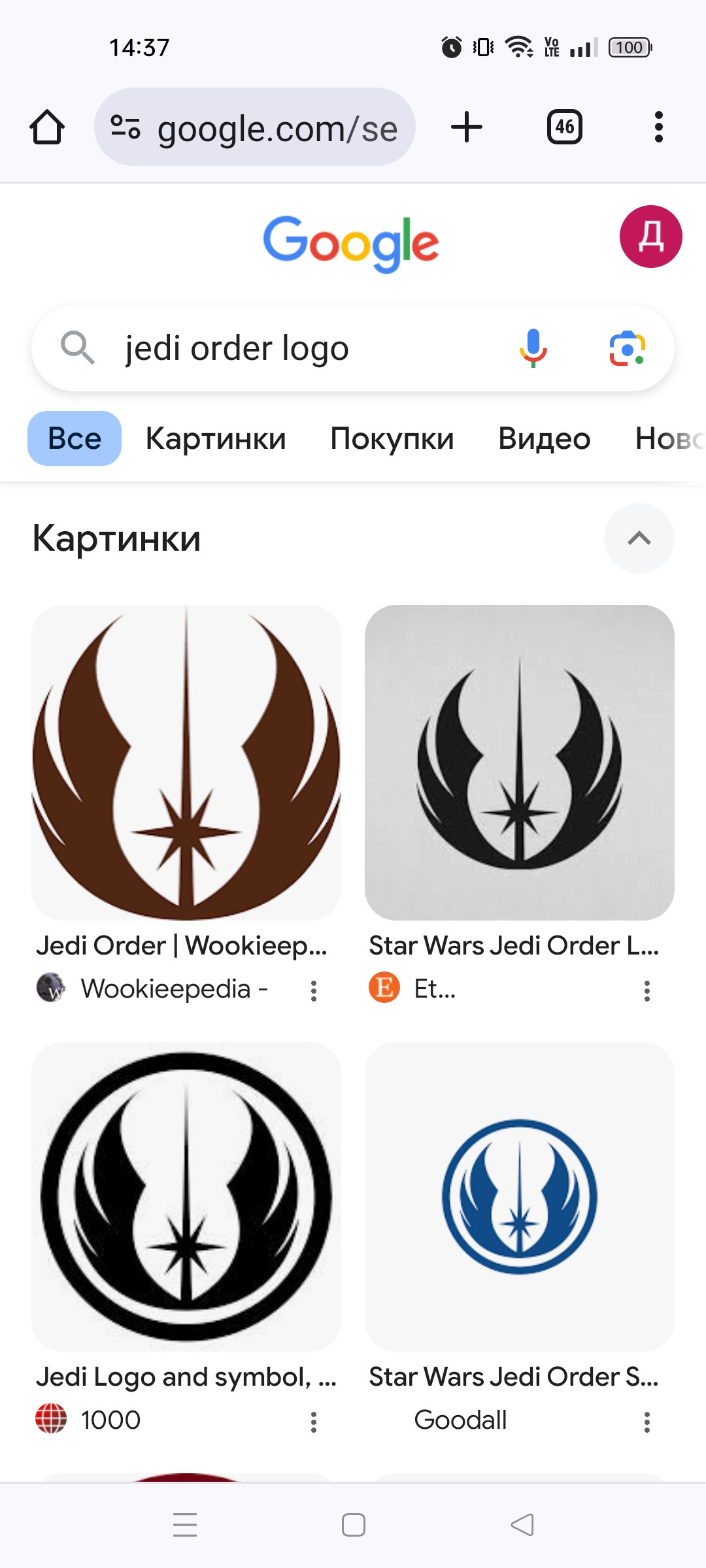
Task: Go back with the system back button
Action: click(x=522, y=1525)
